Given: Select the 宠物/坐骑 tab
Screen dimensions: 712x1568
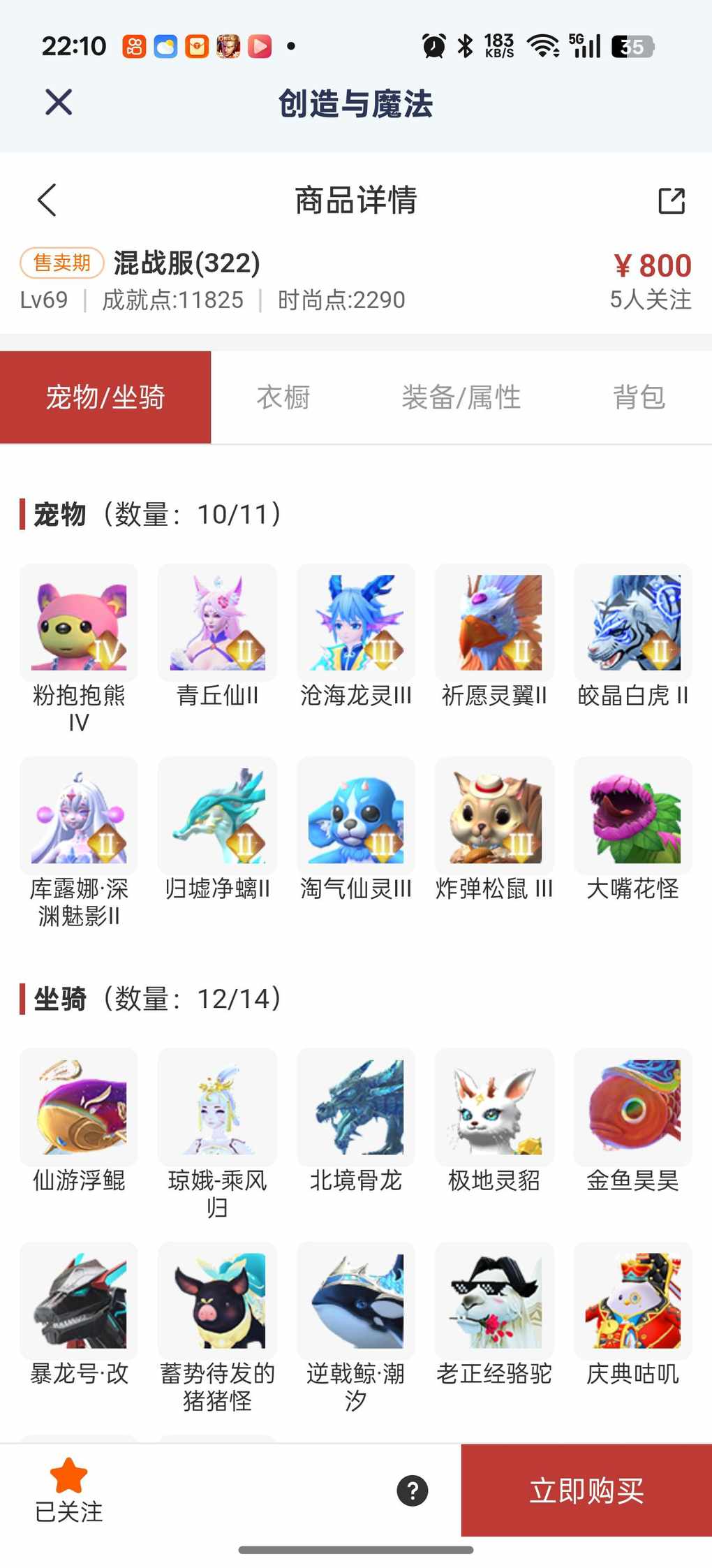Looking at the screenshot, I should (105, 397).
